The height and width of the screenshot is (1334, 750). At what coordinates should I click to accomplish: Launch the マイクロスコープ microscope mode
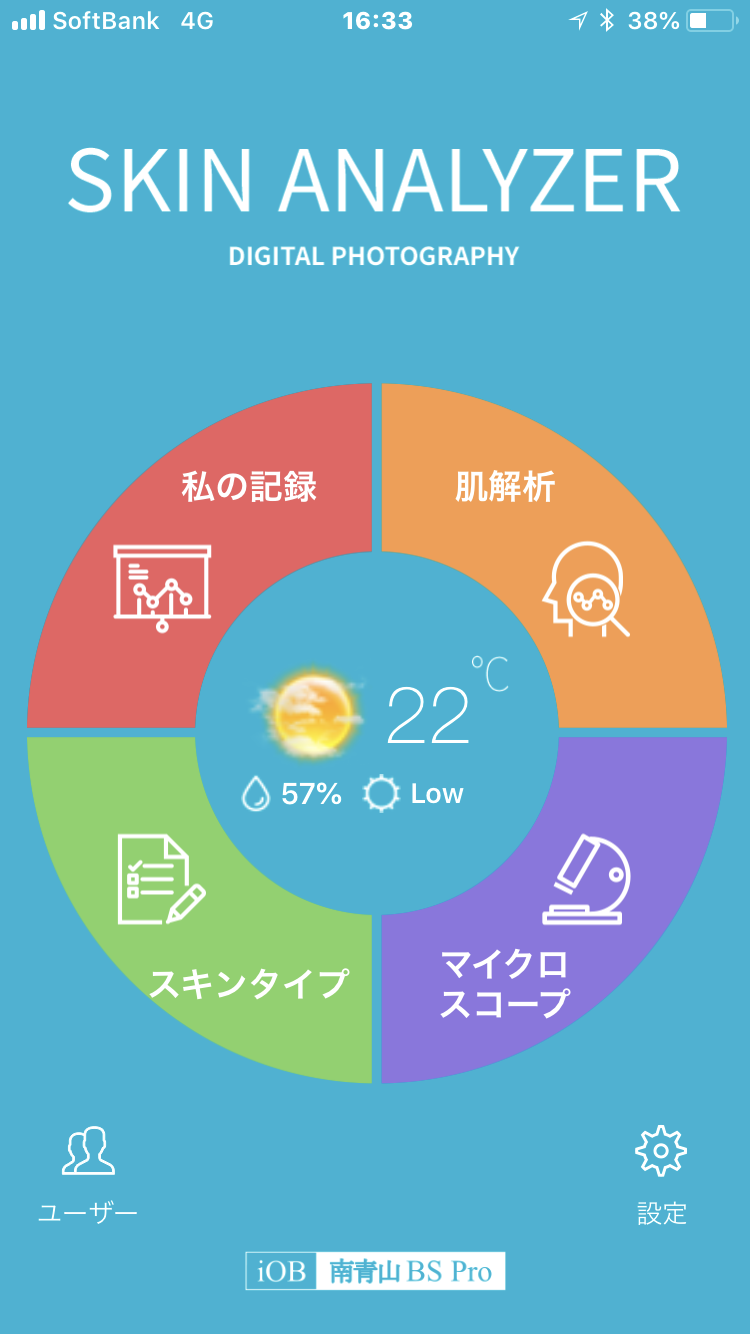(x=555, y=910)
